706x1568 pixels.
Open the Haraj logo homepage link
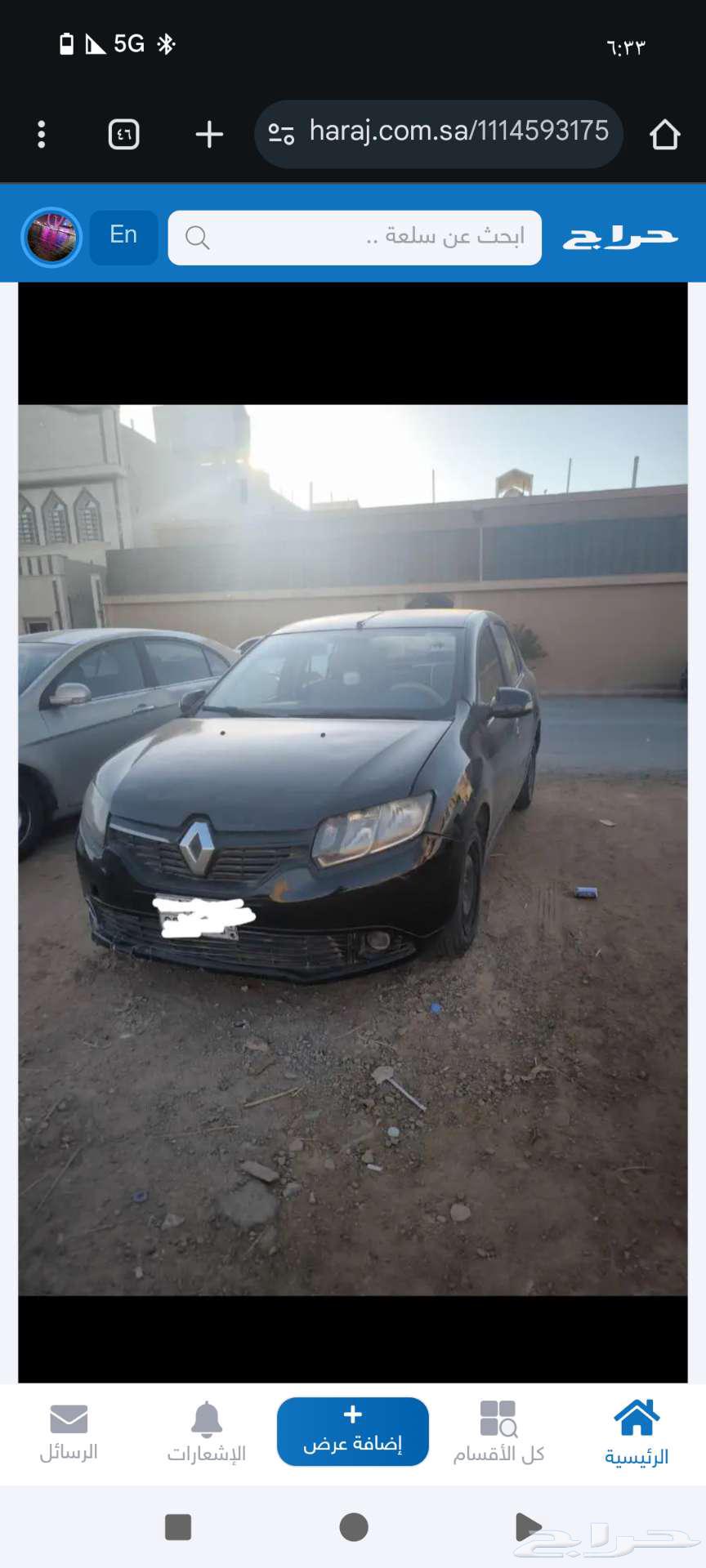(620, 238)
